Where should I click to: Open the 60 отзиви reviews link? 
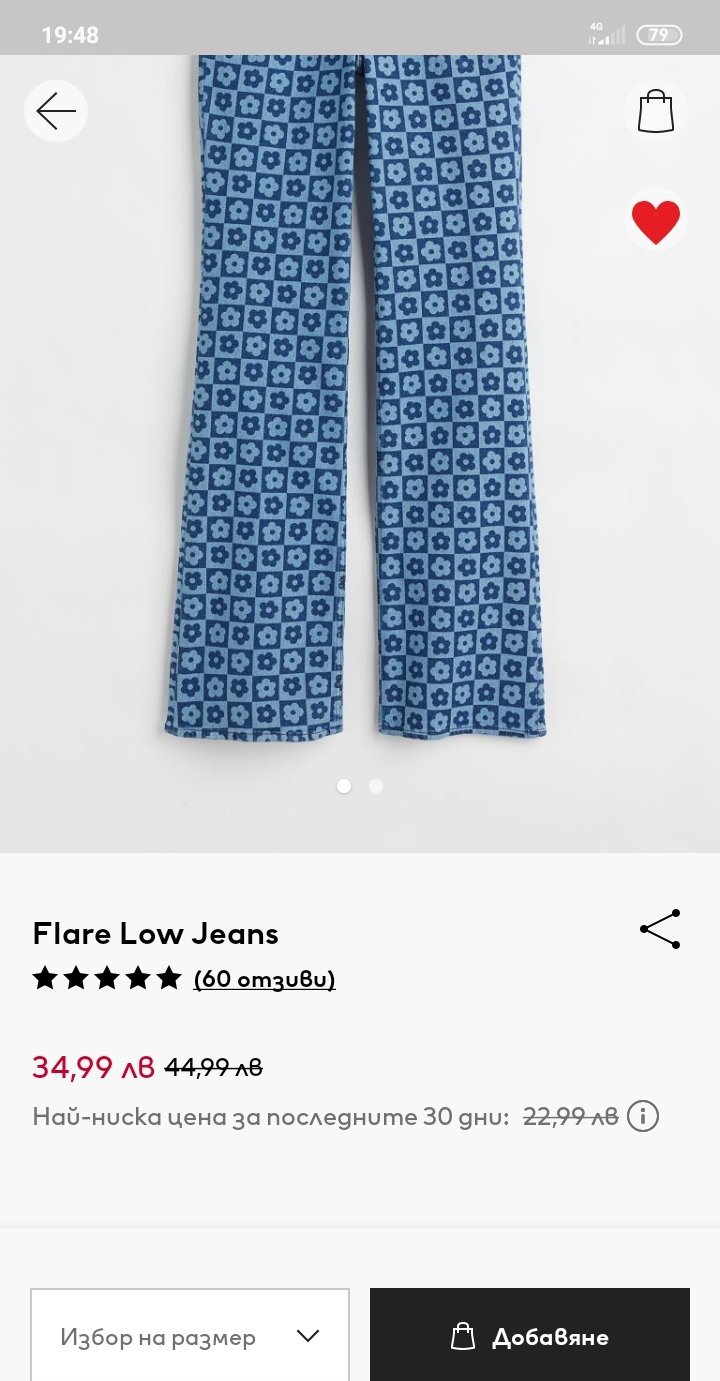tap(264, 978)
